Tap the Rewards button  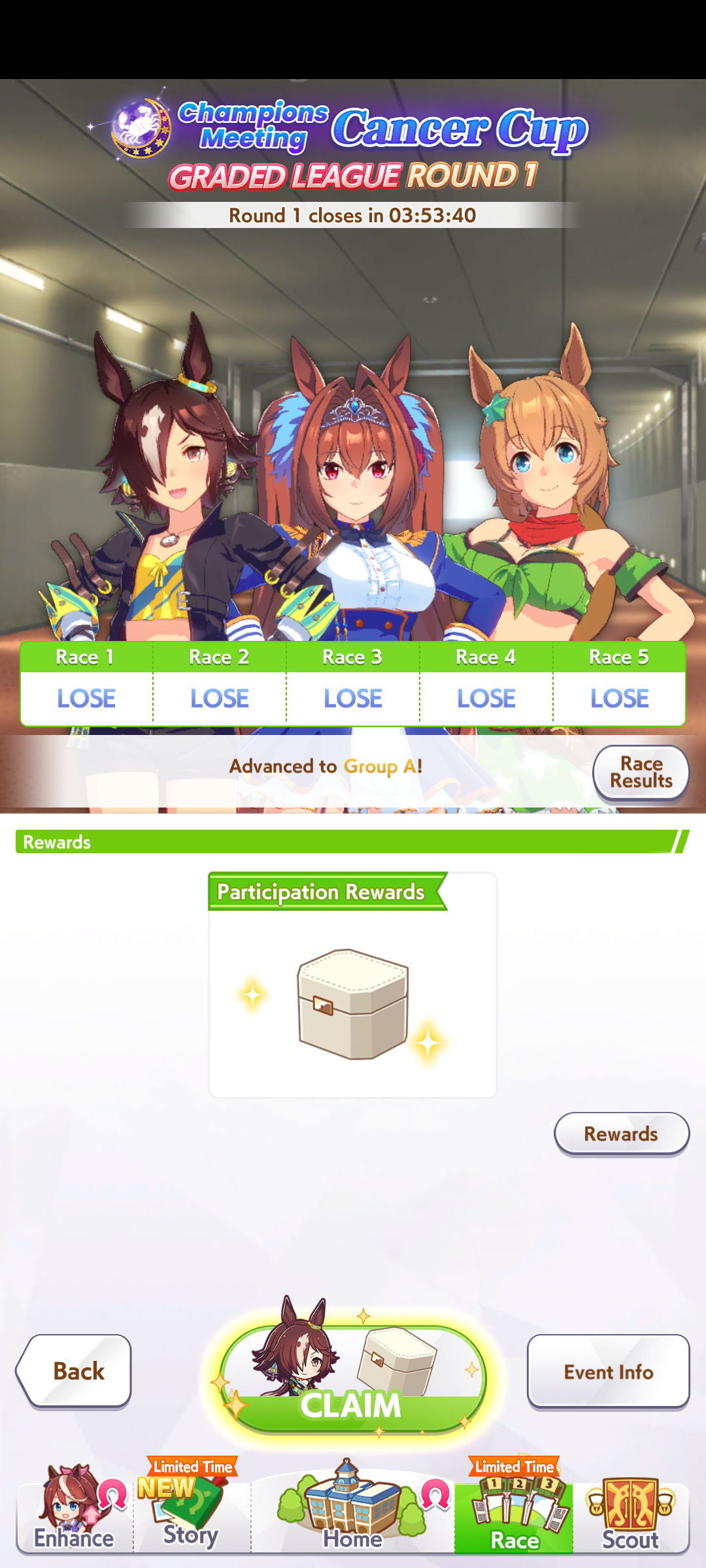point(622,1134)
